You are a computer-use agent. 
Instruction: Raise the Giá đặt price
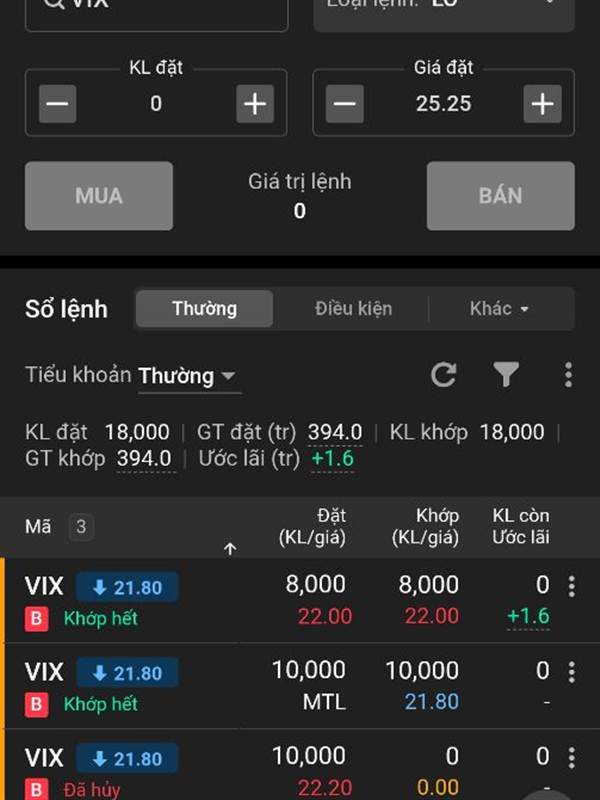coord(542,103)
